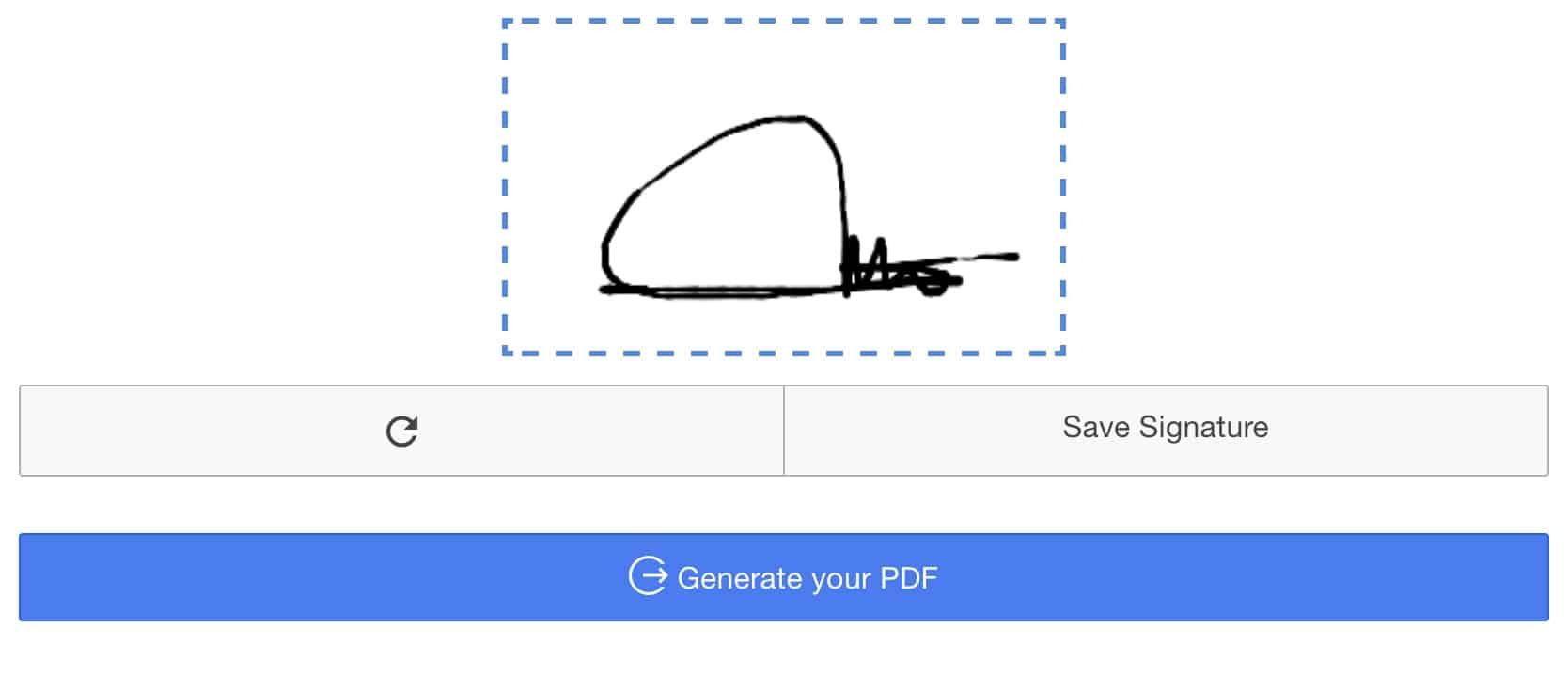Reset the signature with the refresh icon
This screenshot has height=691, width=1568.
(x=401, y=431)
